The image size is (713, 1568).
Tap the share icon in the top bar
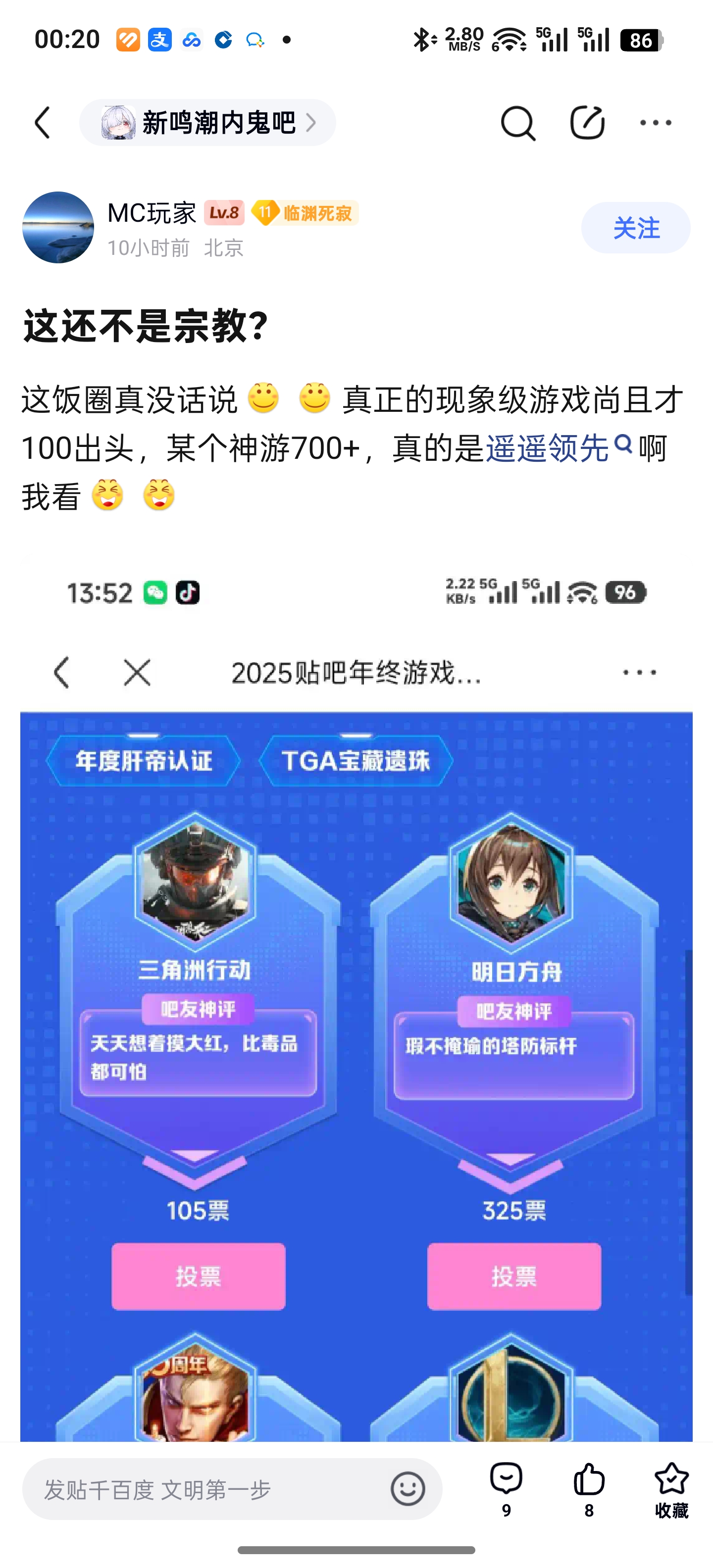tap(587, 123)
